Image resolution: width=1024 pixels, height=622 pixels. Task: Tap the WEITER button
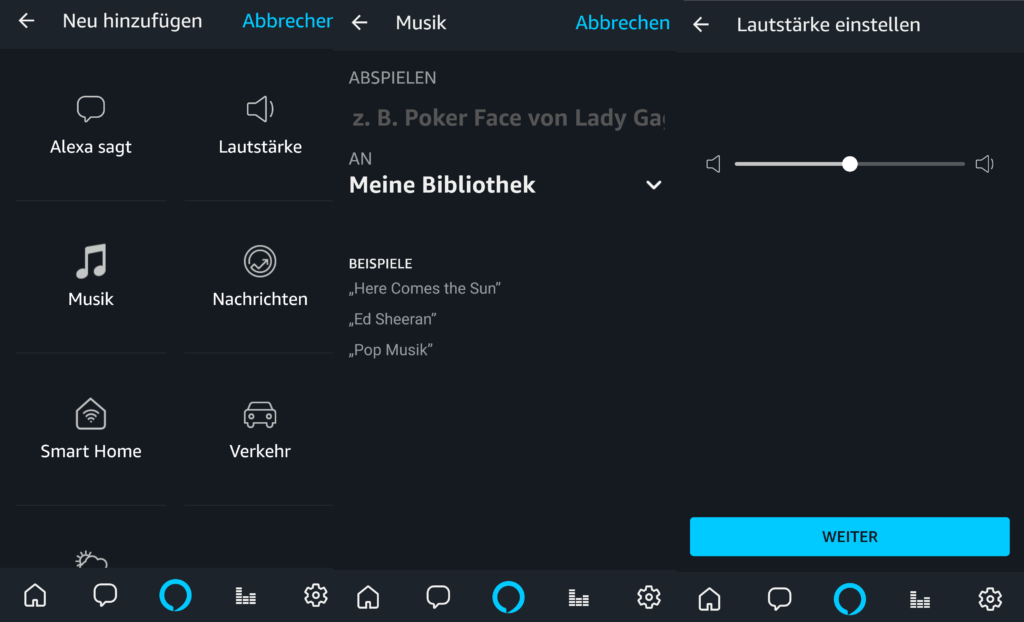849,537
